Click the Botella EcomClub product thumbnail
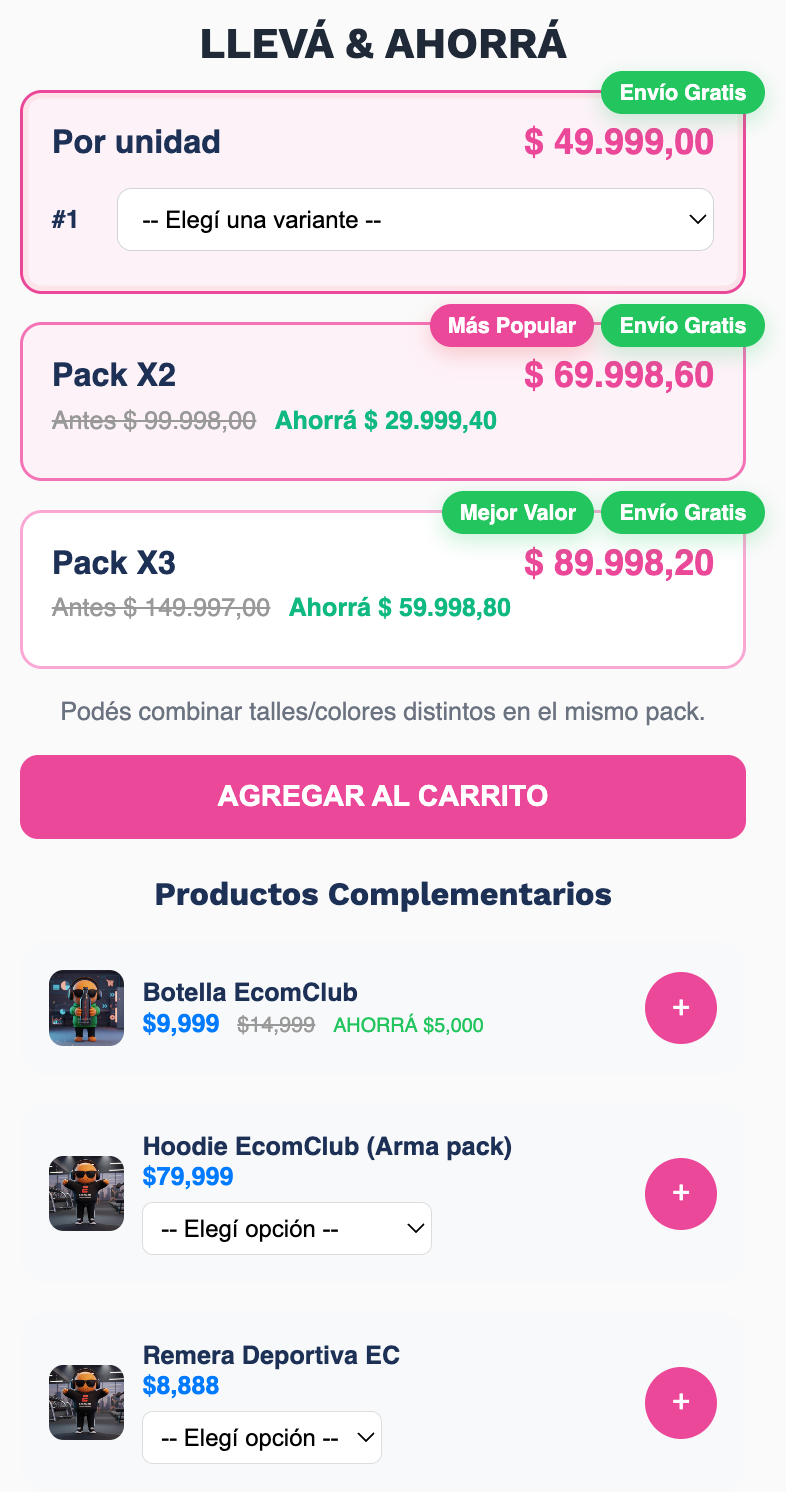786x1492 pixels. point(86,1008)
